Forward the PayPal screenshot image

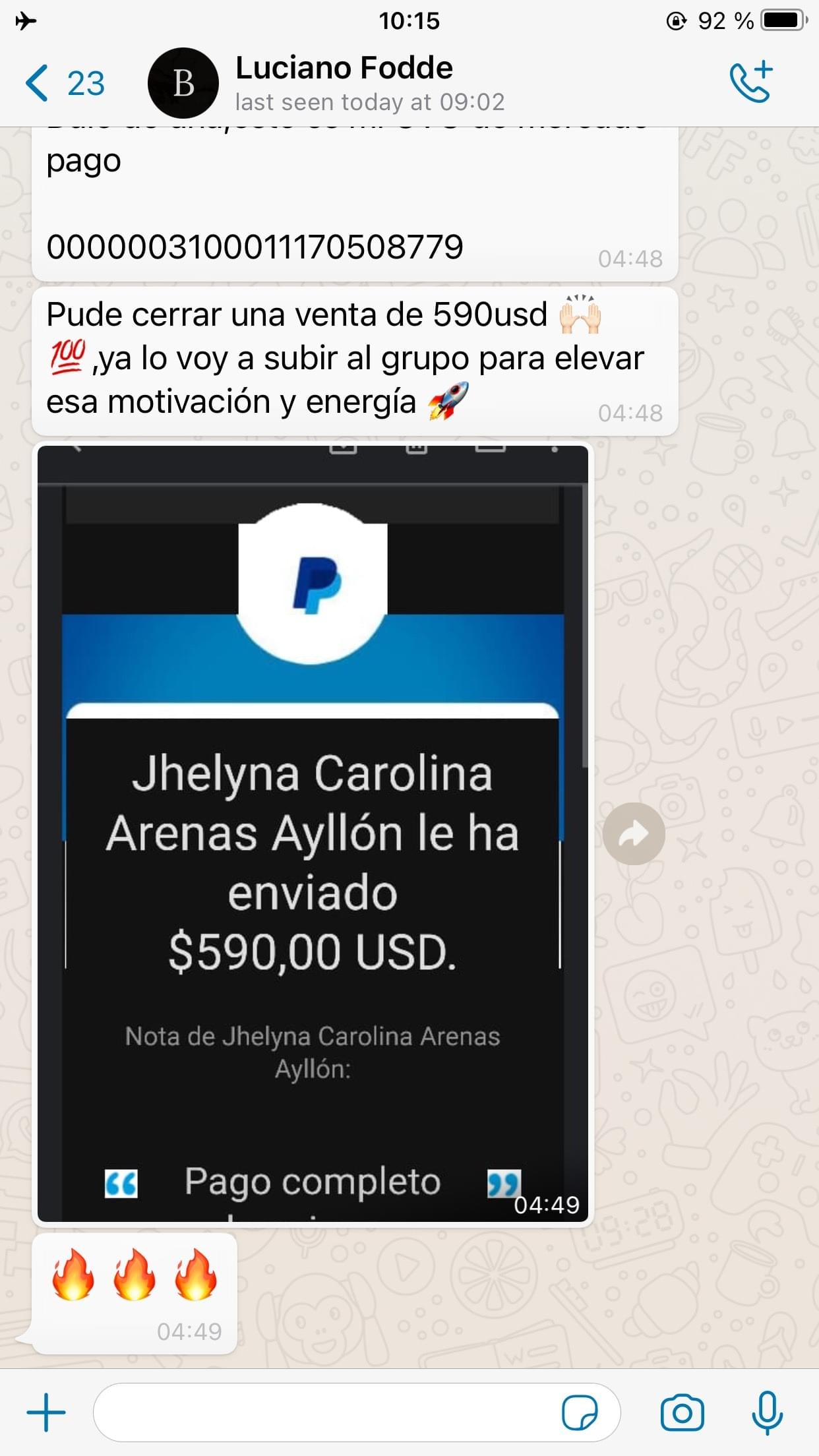633,834
